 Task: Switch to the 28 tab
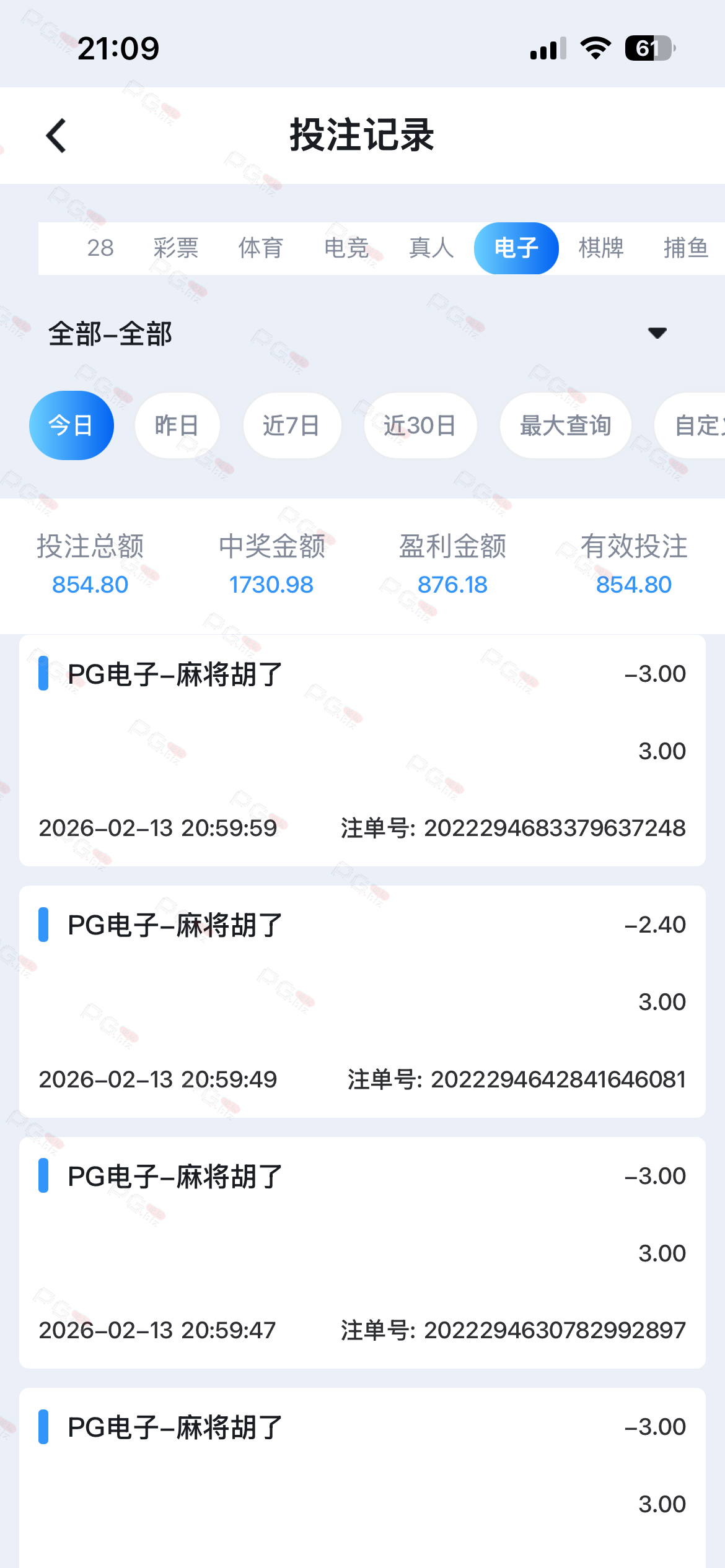click(x=100, y=248)
